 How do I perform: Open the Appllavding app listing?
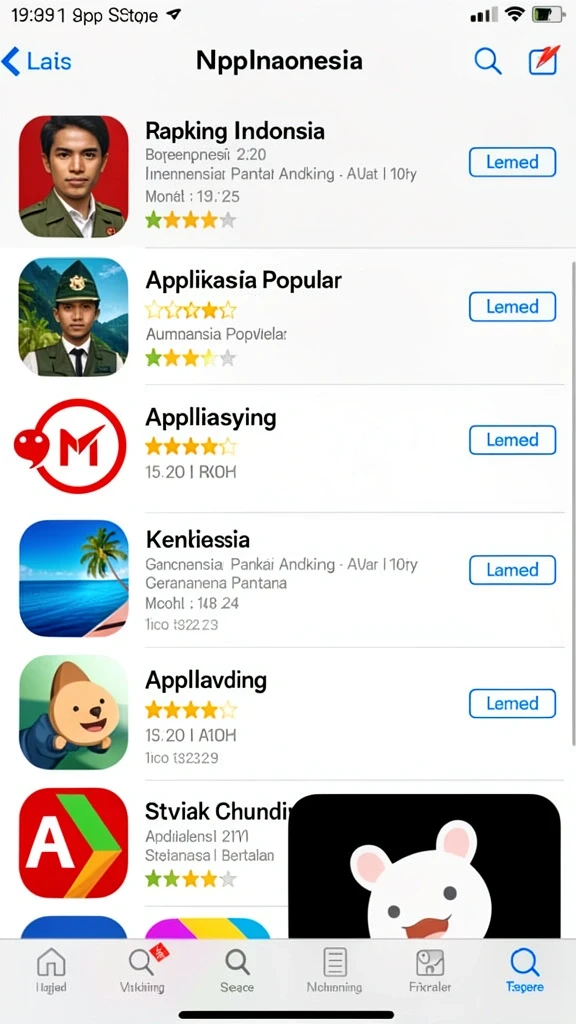288,714
